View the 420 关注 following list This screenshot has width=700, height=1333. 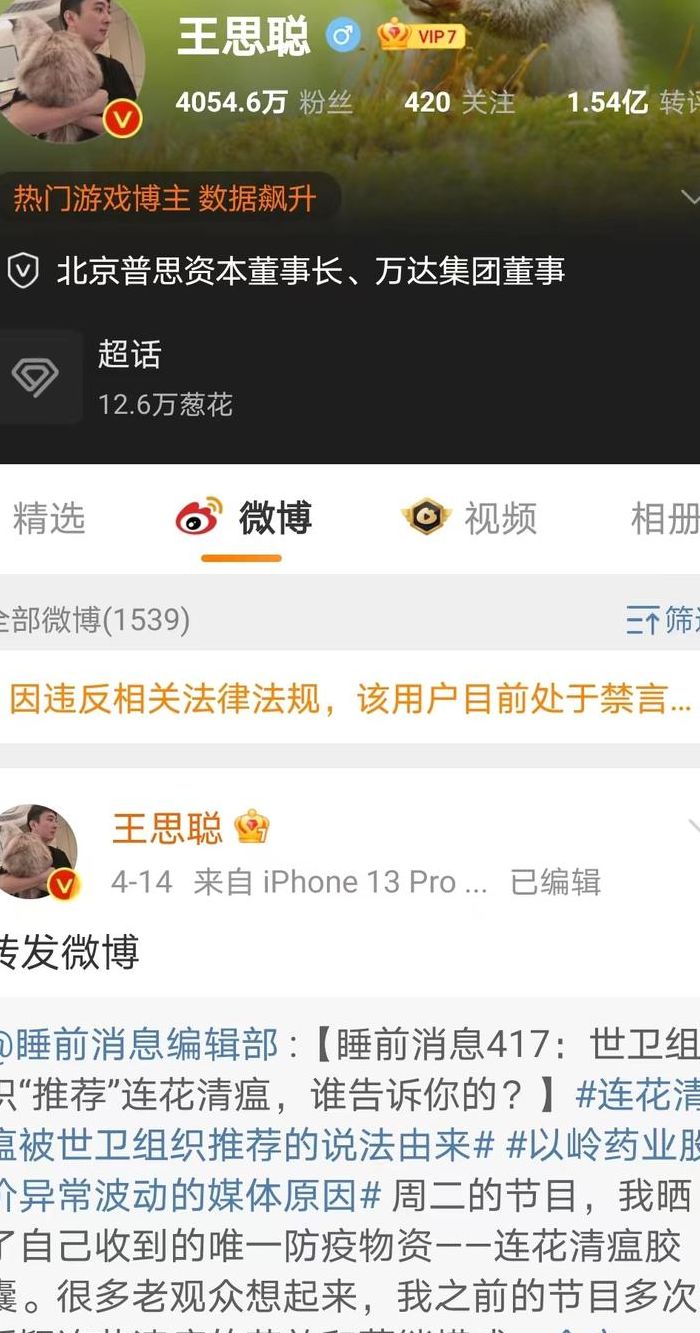pyautogui.click(x=459, y=102)
